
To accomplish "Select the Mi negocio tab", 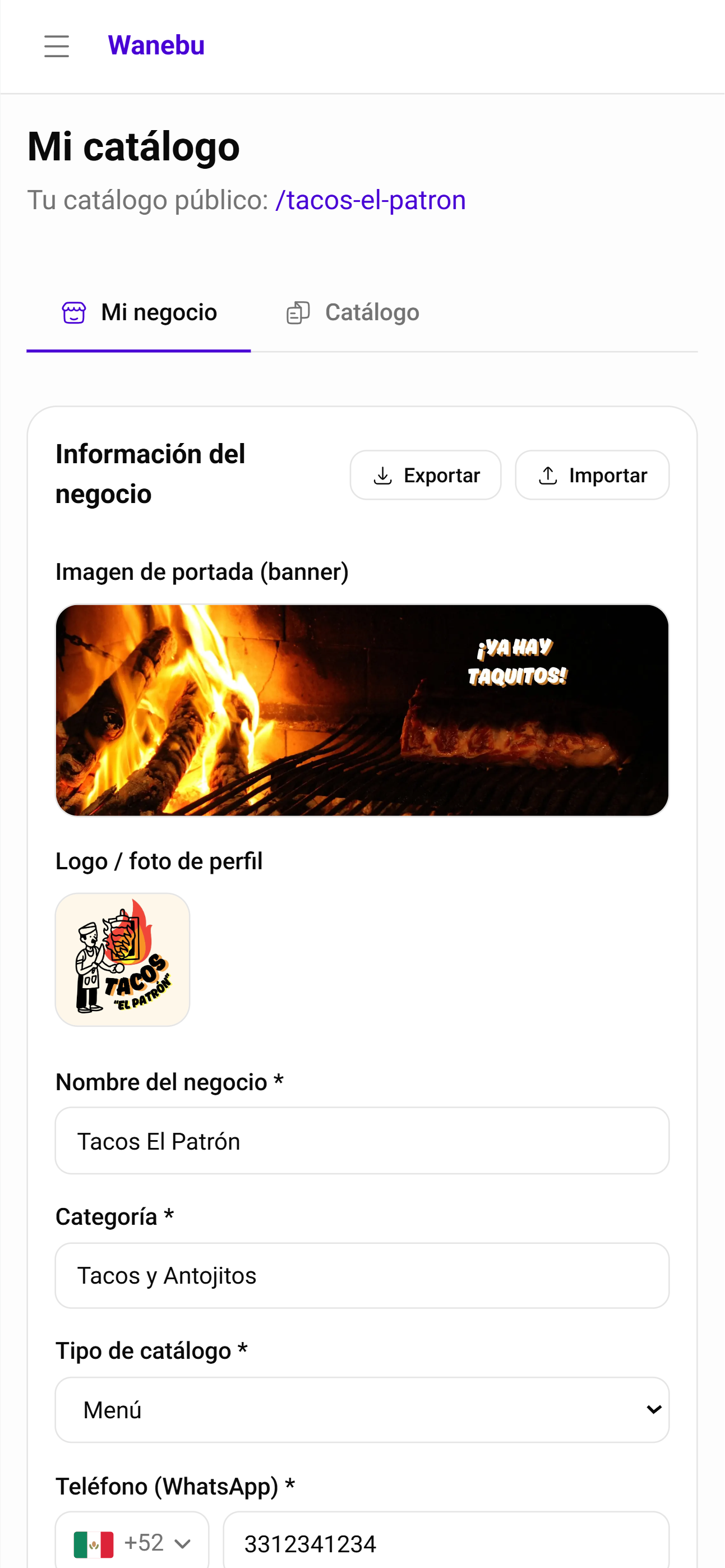I will (x=139, y=313).
